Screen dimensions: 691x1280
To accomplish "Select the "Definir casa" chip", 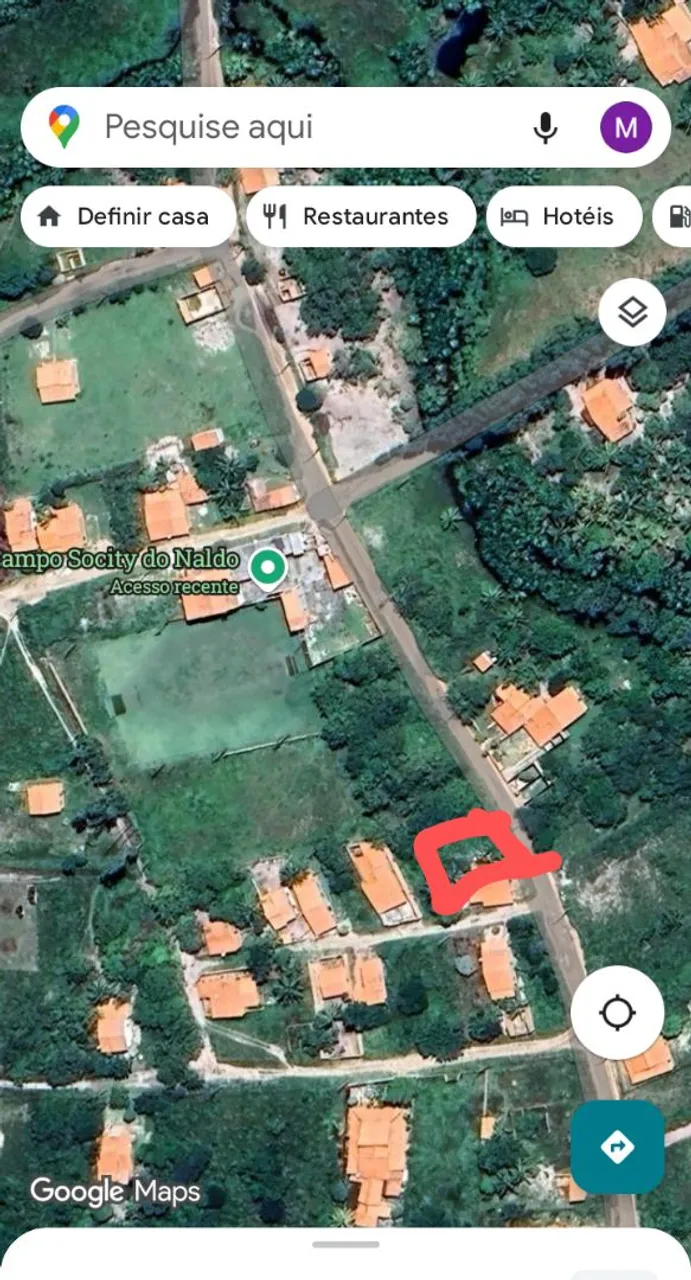I will coord(128,216).
